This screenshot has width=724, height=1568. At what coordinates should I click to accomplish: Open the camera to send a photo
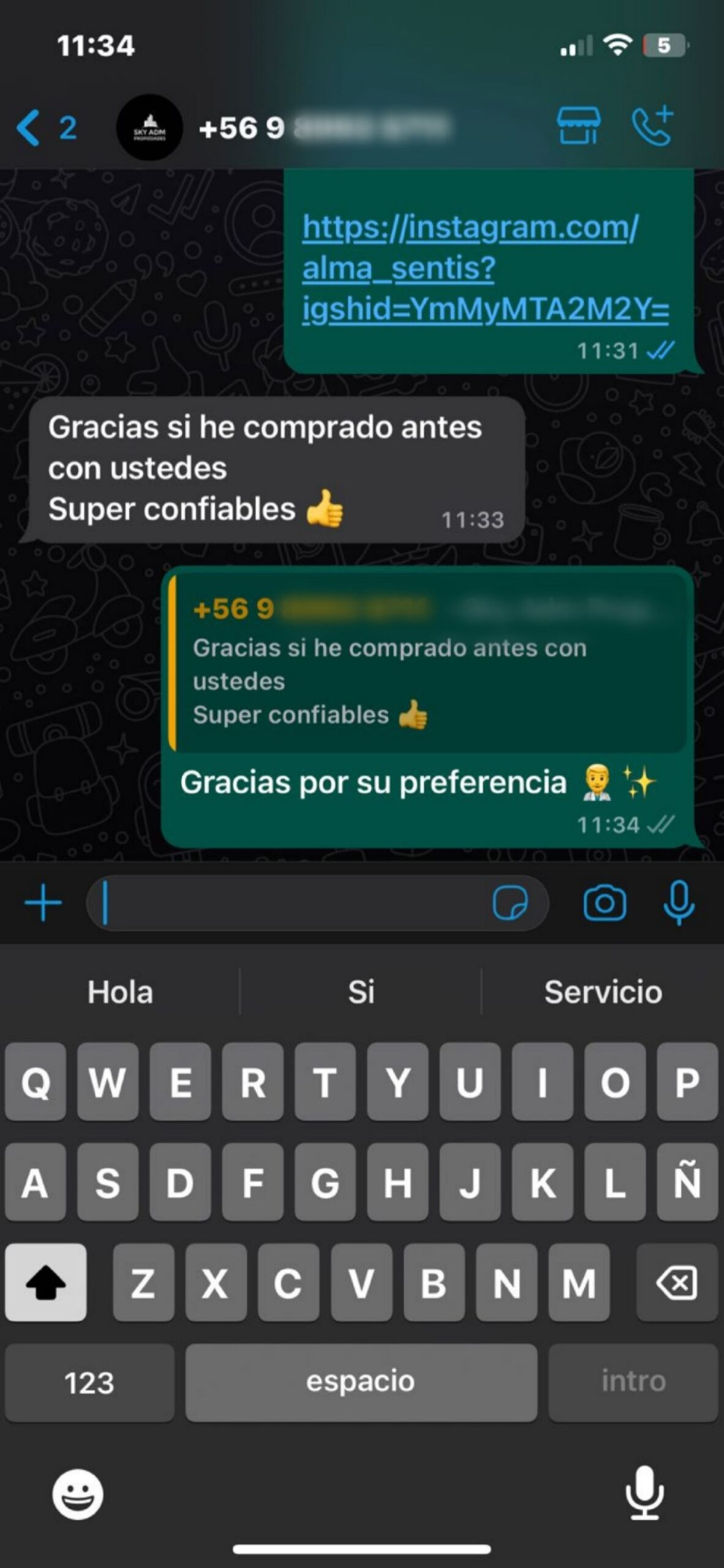[605, 903]
